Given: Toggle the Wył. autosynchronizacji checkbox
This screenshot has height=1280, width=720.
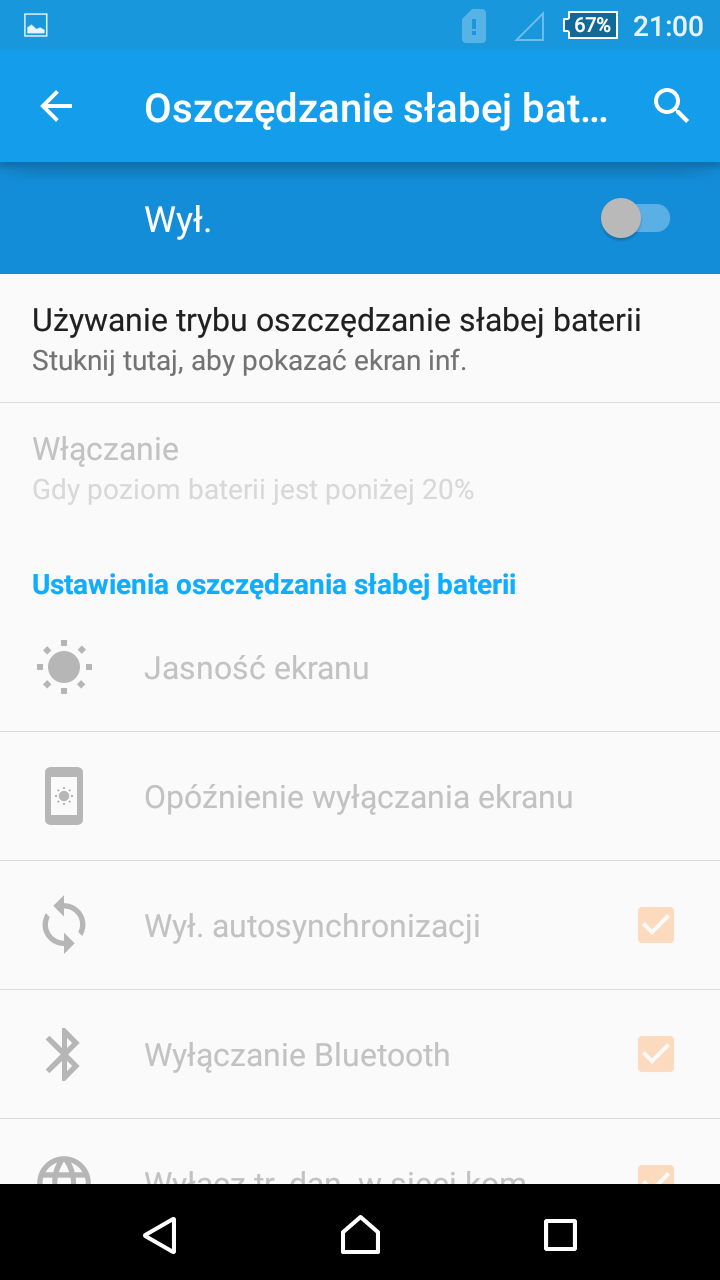Looking at the screenshot, I should (x=656, y=925).
